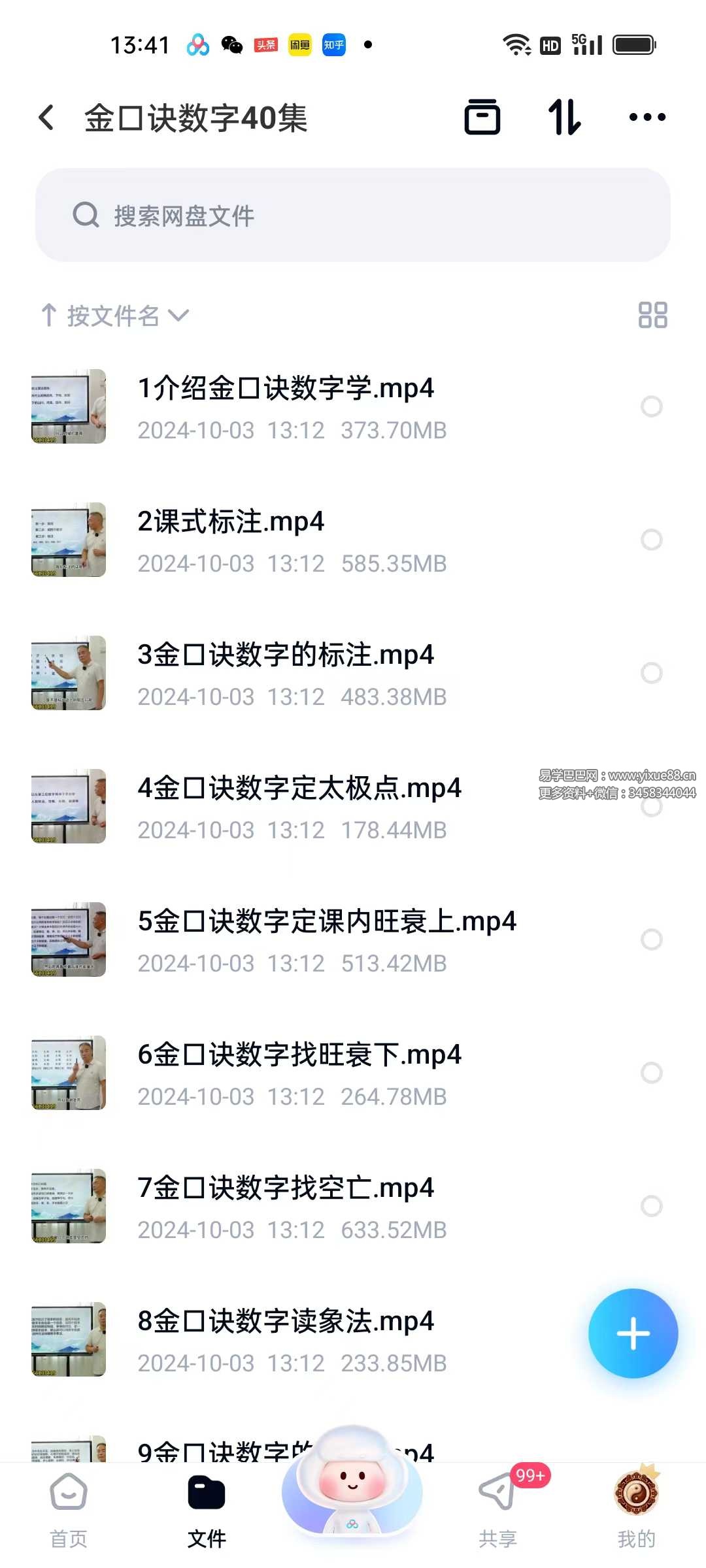The width and height of the screenshot is (706, 1568).
Task: Open the three-dot overflow menu
Action: (647, 118)
